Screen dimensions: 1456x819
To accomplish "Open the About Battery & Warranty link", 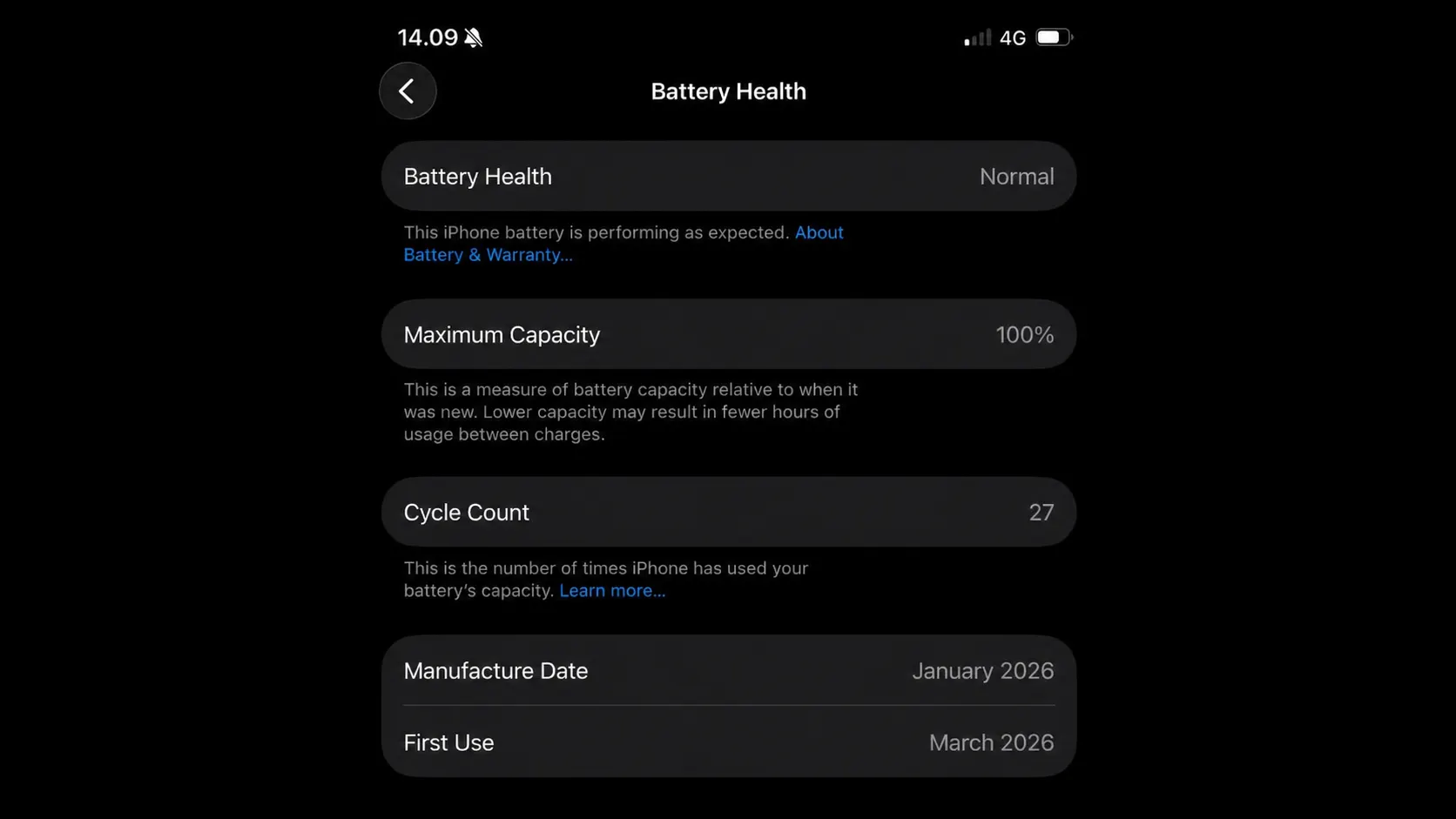I will pos(488,255).
